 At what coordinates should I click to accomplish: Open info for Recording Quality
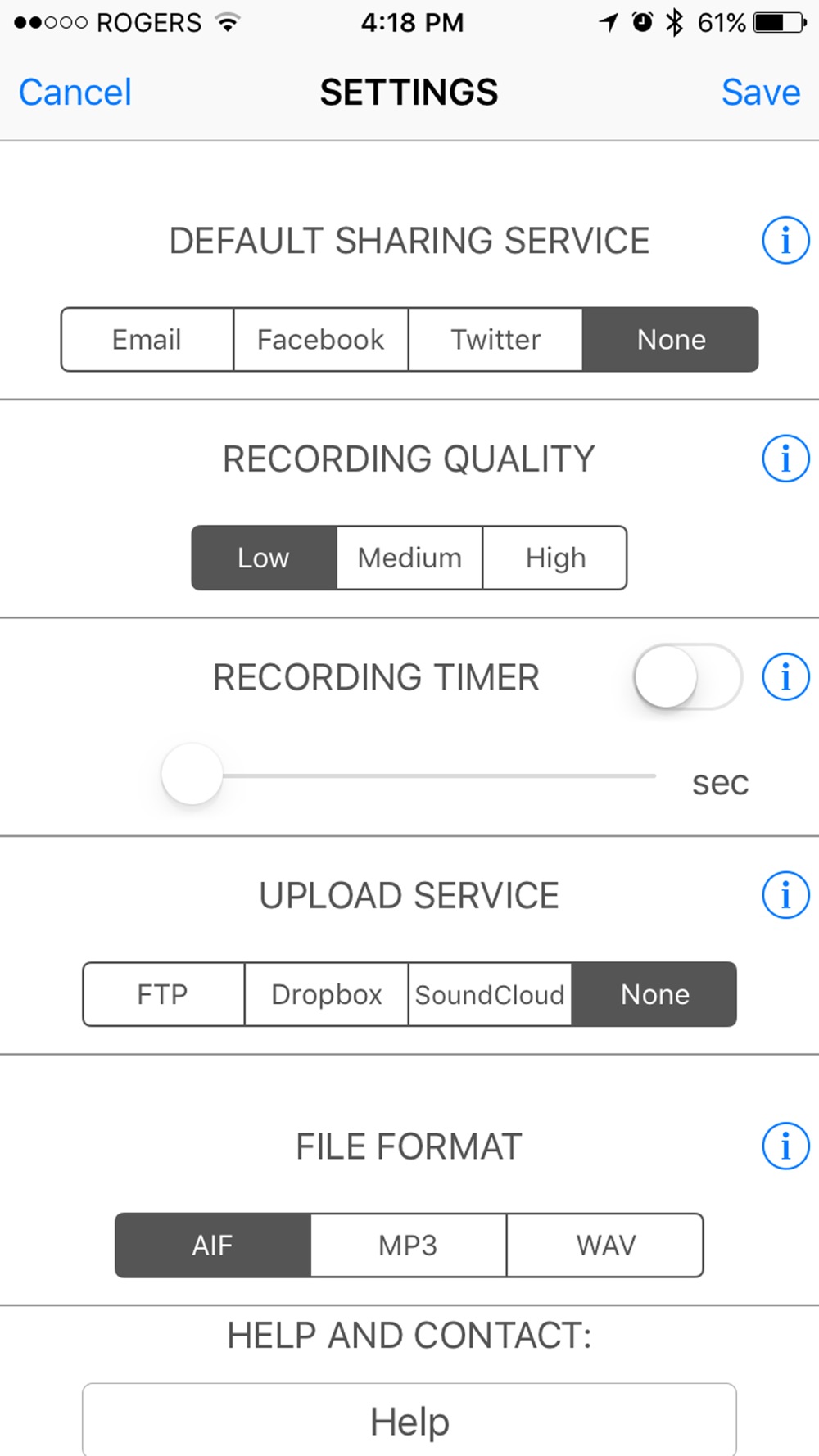point(785,459)
